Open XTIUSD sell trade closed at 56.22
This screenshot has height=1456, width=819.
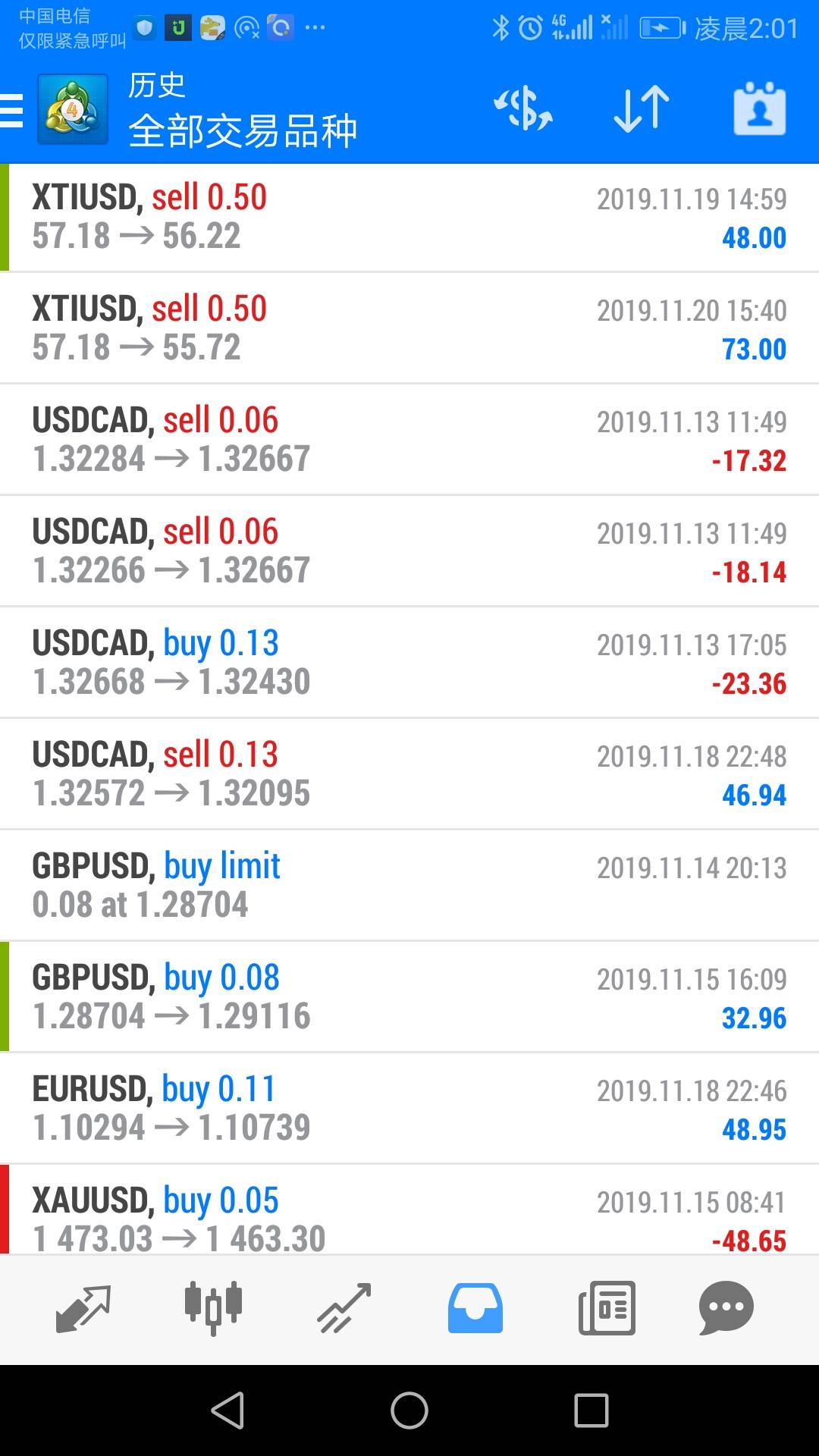click(409, 218)
